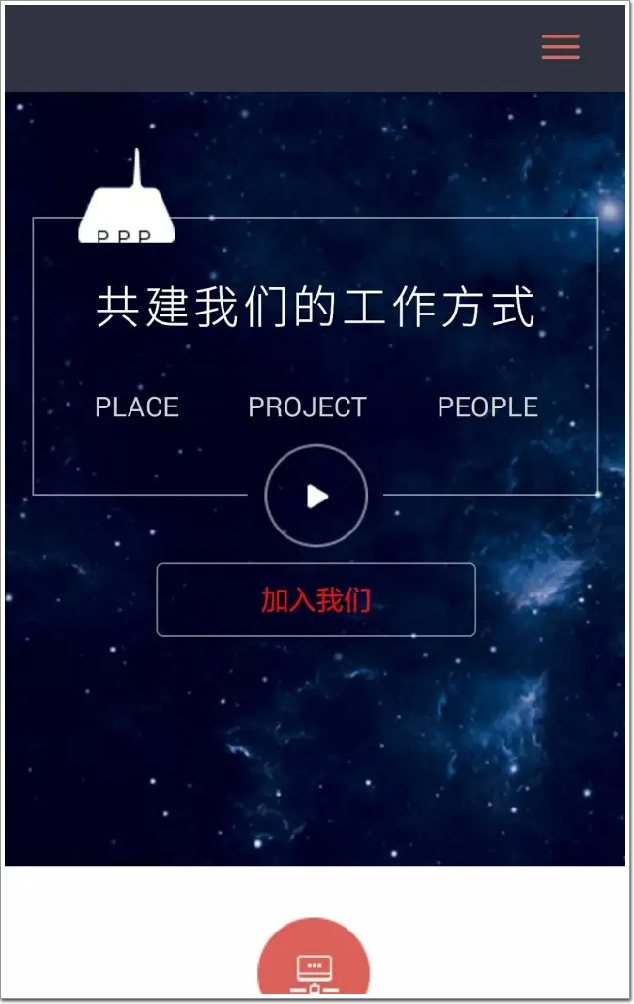Tap the 加入我们 button
This screenshot has width=634, height=1004.
pos(316,600)
